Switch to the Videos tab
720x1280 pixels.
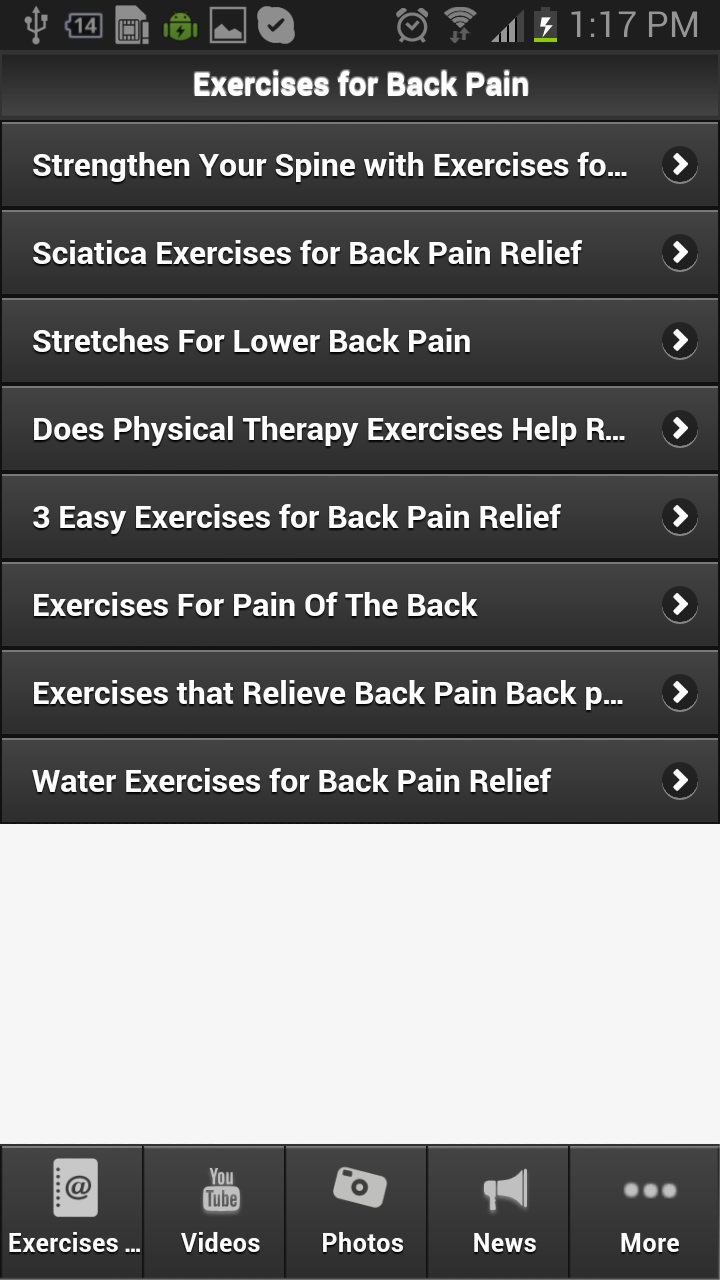point(219,1210)
